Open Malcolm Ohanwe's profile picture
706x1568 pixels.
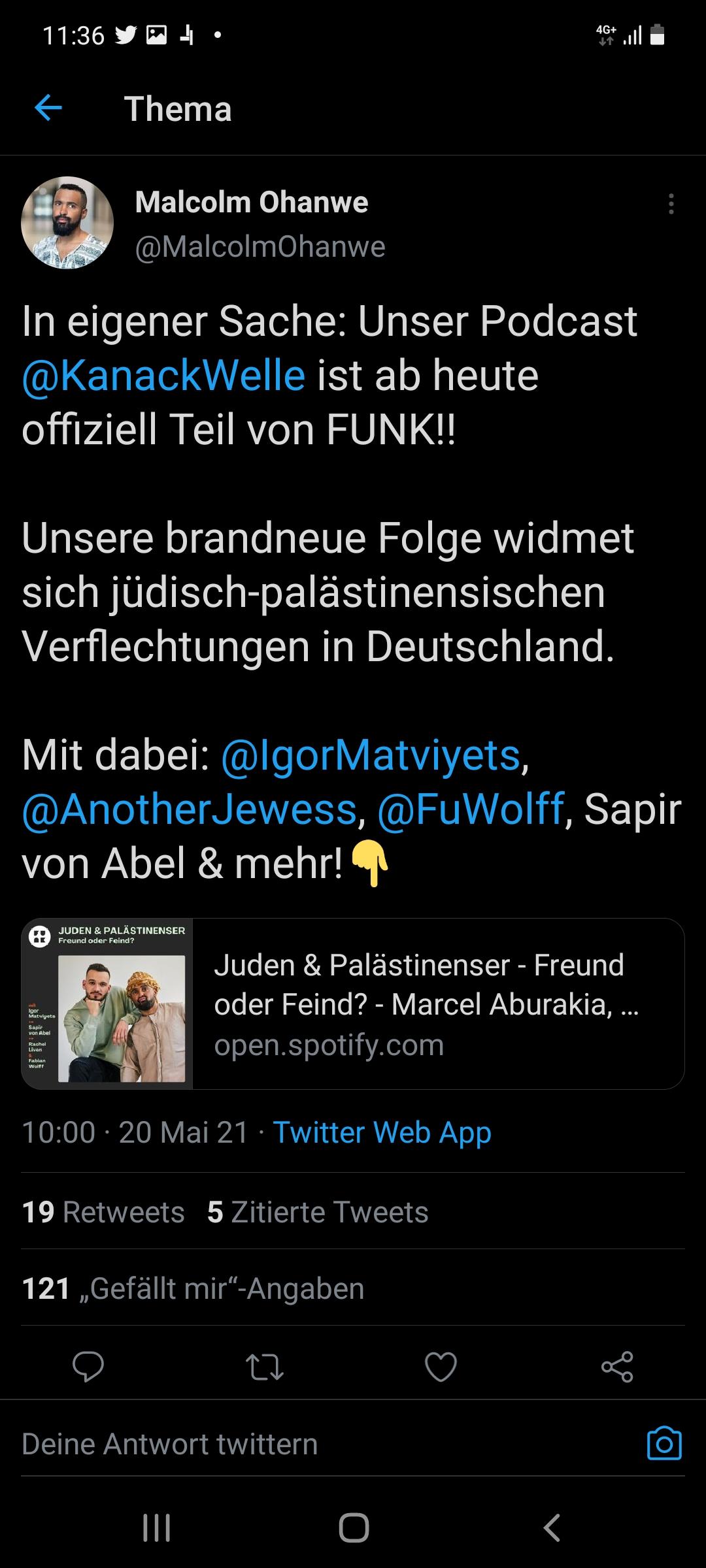click(67, 223)
